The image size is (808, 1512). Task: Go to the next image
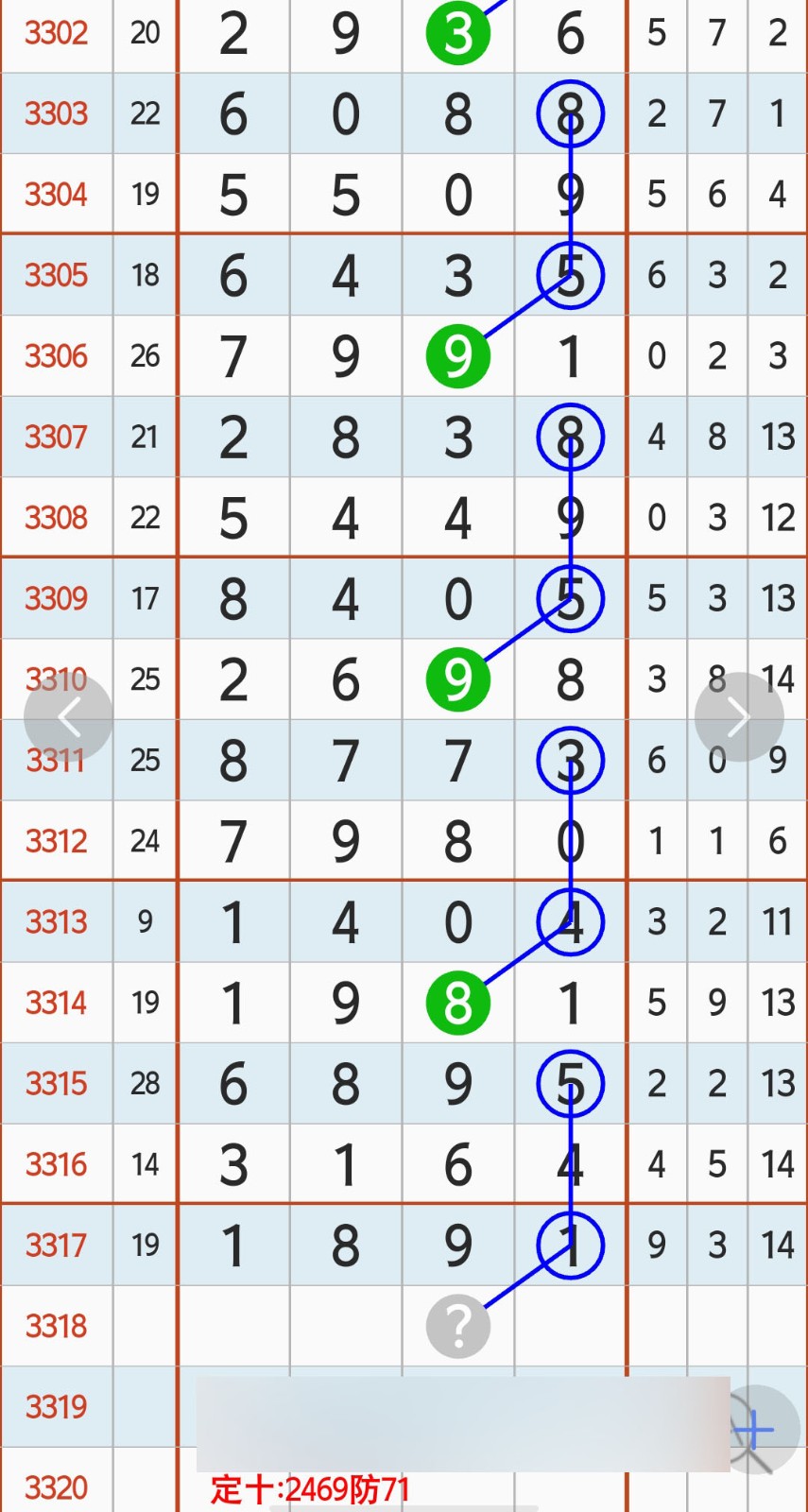738,718
